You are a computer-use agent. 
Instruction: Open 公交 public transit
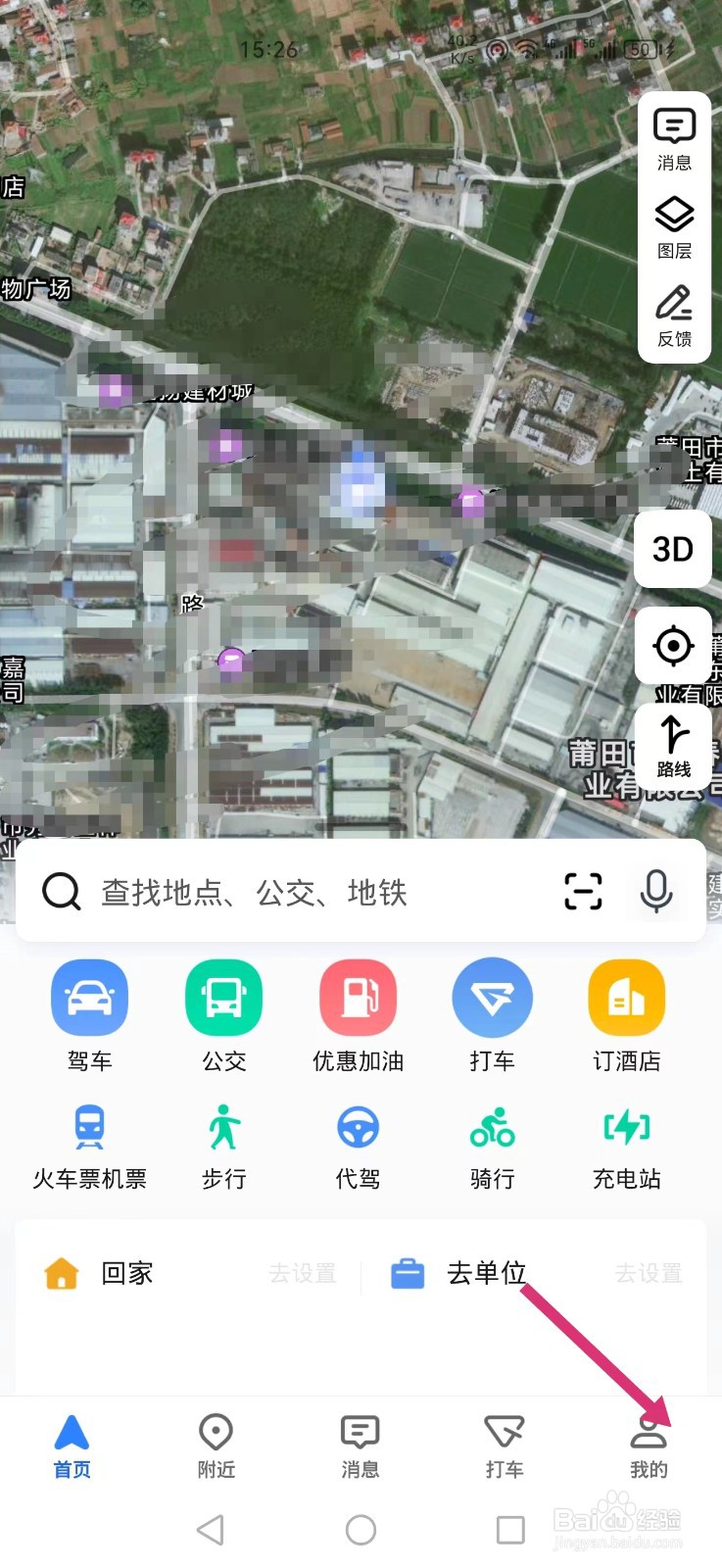point(223,1014)
